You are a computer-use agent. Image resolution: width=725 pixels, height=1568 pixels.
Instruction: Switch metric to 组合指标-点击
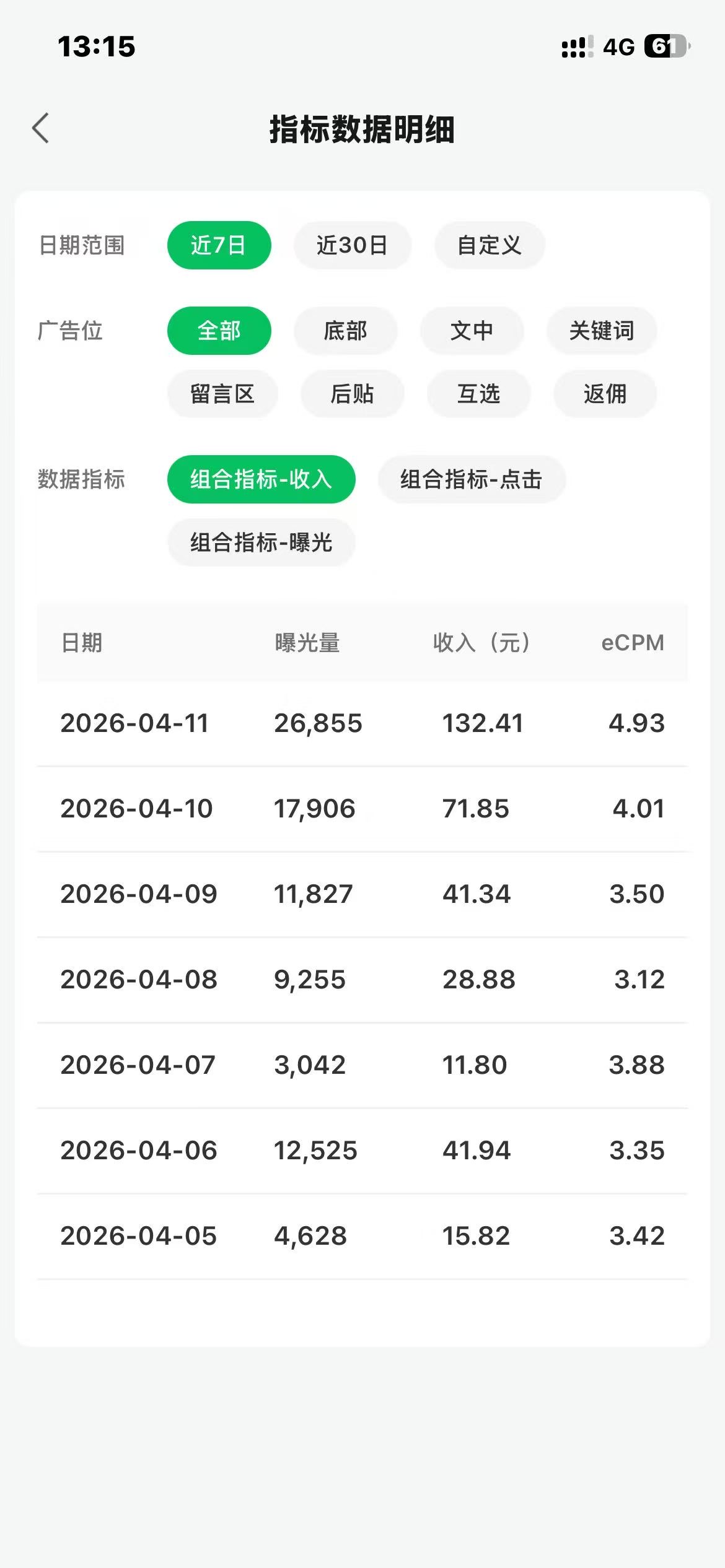[x=472, y=479]
